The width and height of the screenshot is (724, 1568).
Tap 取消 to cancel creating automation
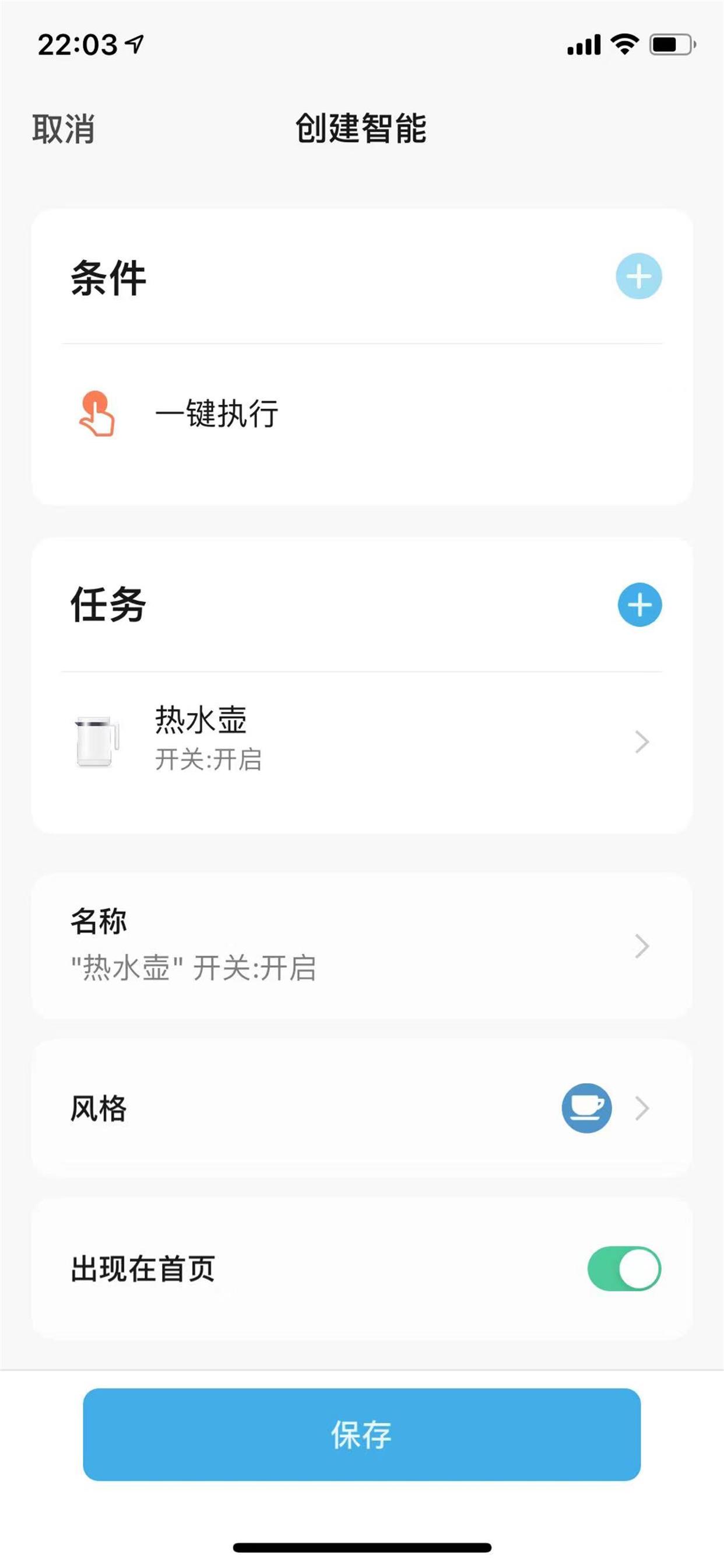[x=64, y=129]
